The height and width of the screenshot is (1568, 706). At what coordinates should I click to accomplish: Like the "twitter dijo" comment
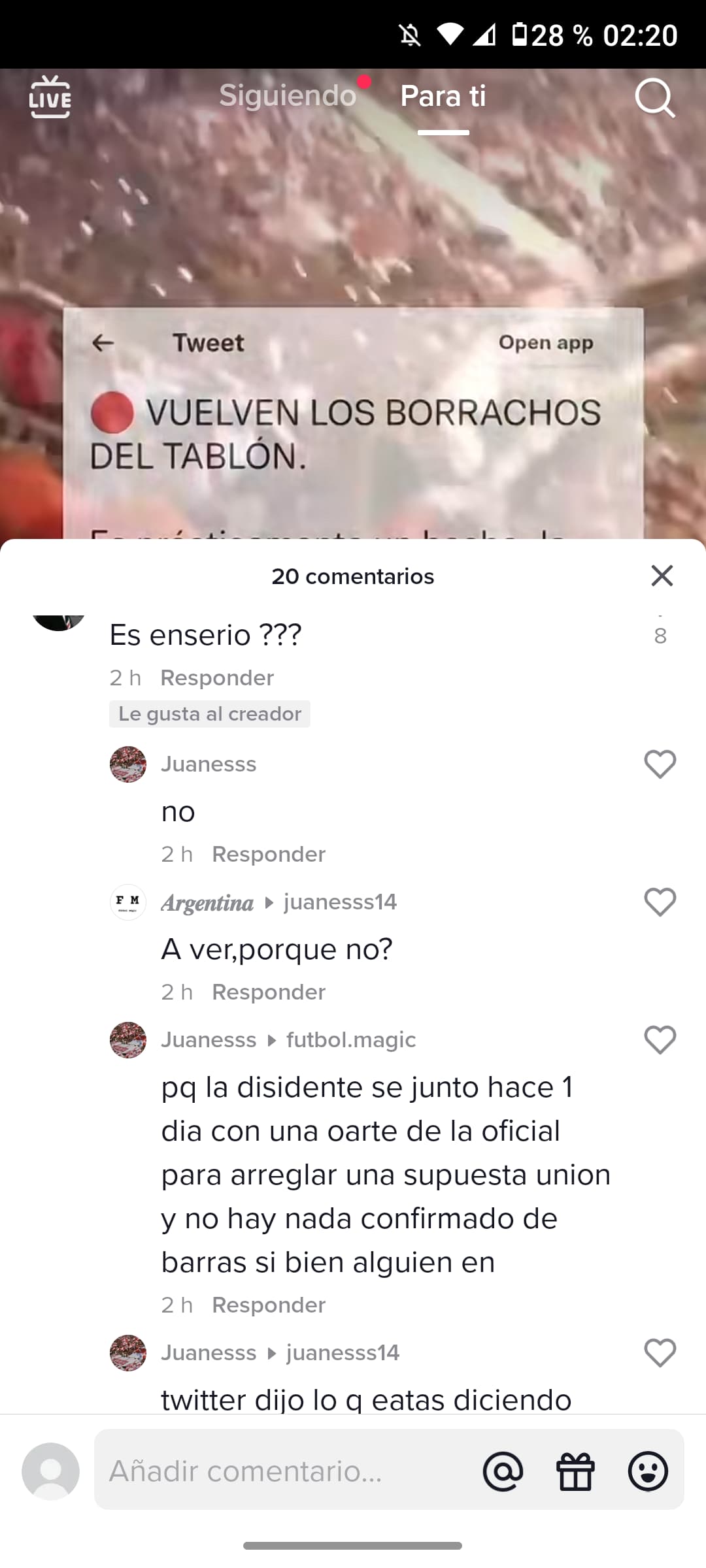pos(660,1353)
